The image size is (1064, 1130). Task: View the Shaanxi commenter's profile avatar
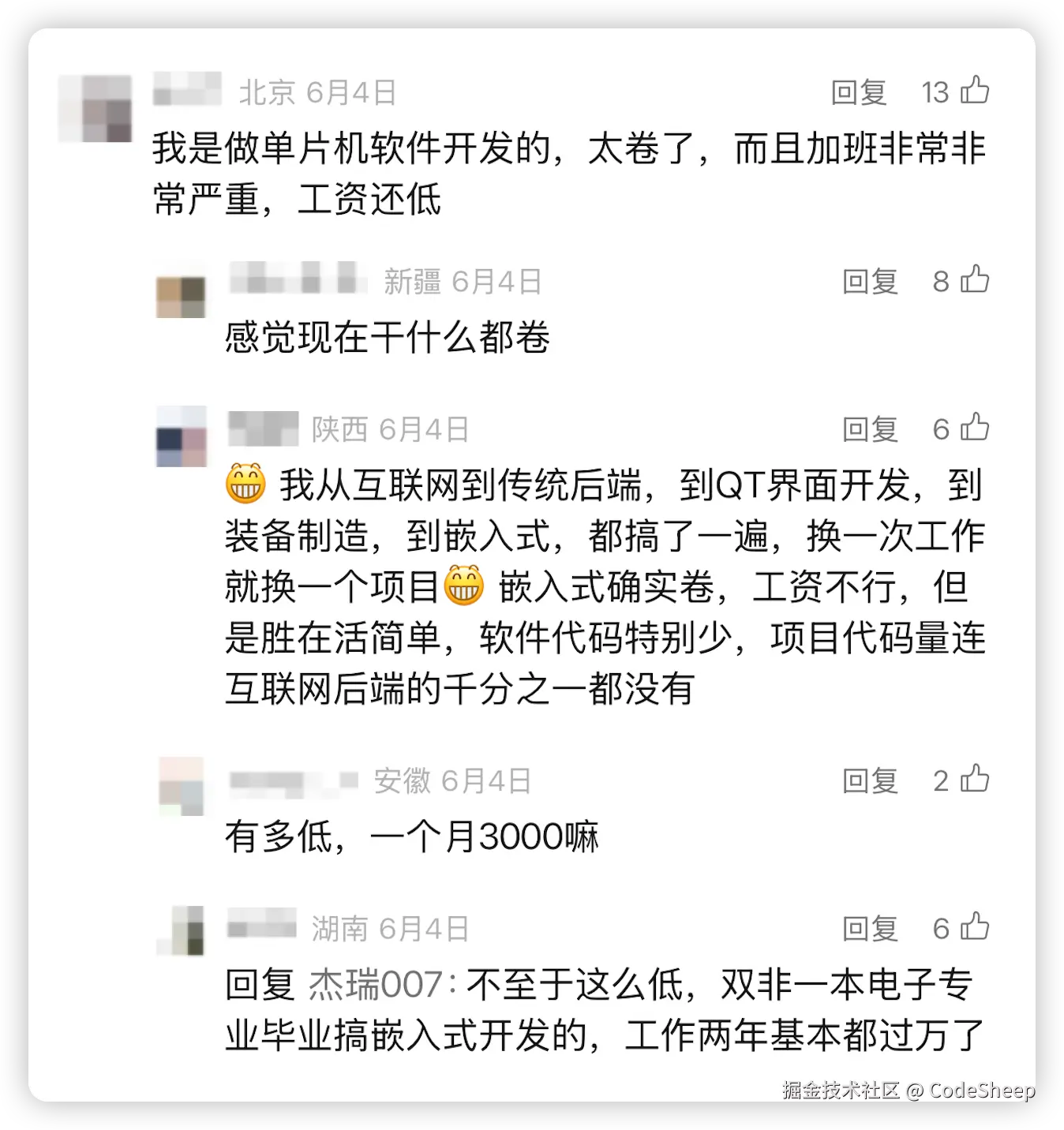(182, 436)
